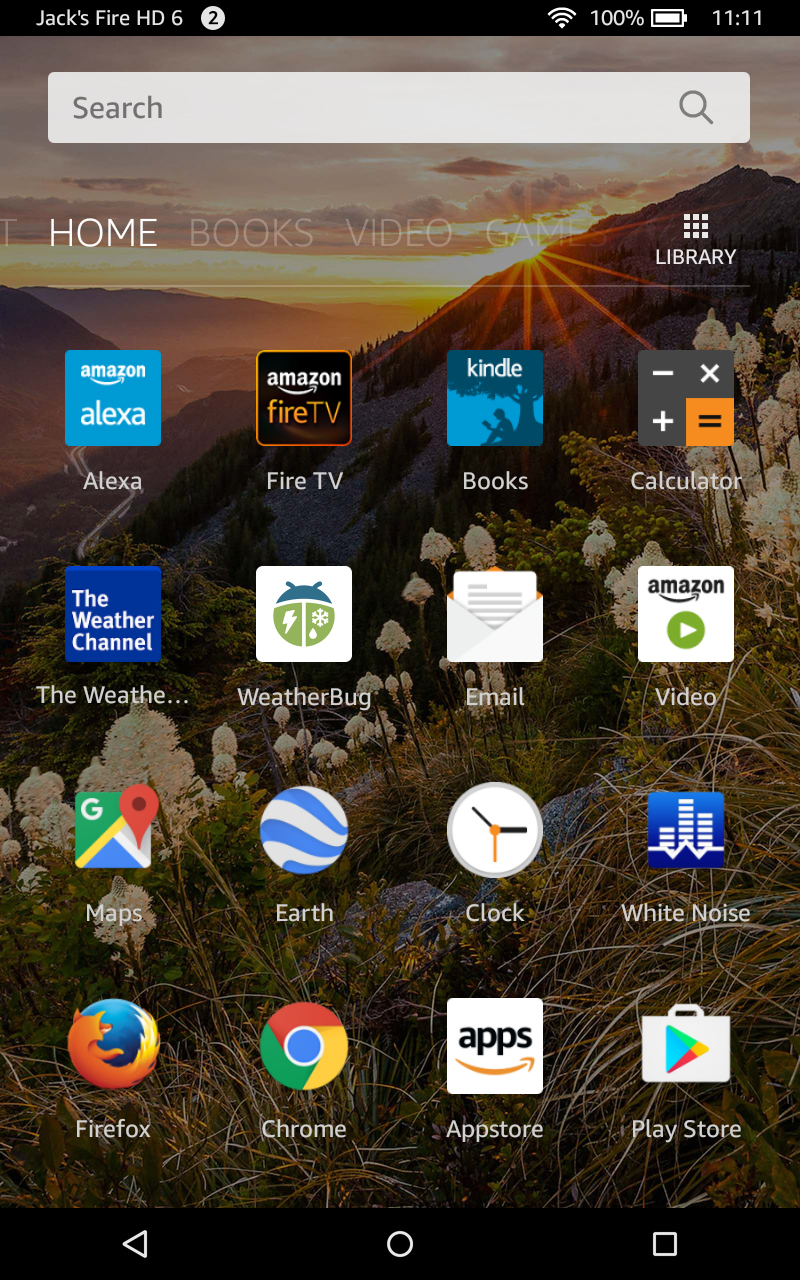Open the Clock app
Viewport: 800px width, 1280px height.
pos(495,830)
